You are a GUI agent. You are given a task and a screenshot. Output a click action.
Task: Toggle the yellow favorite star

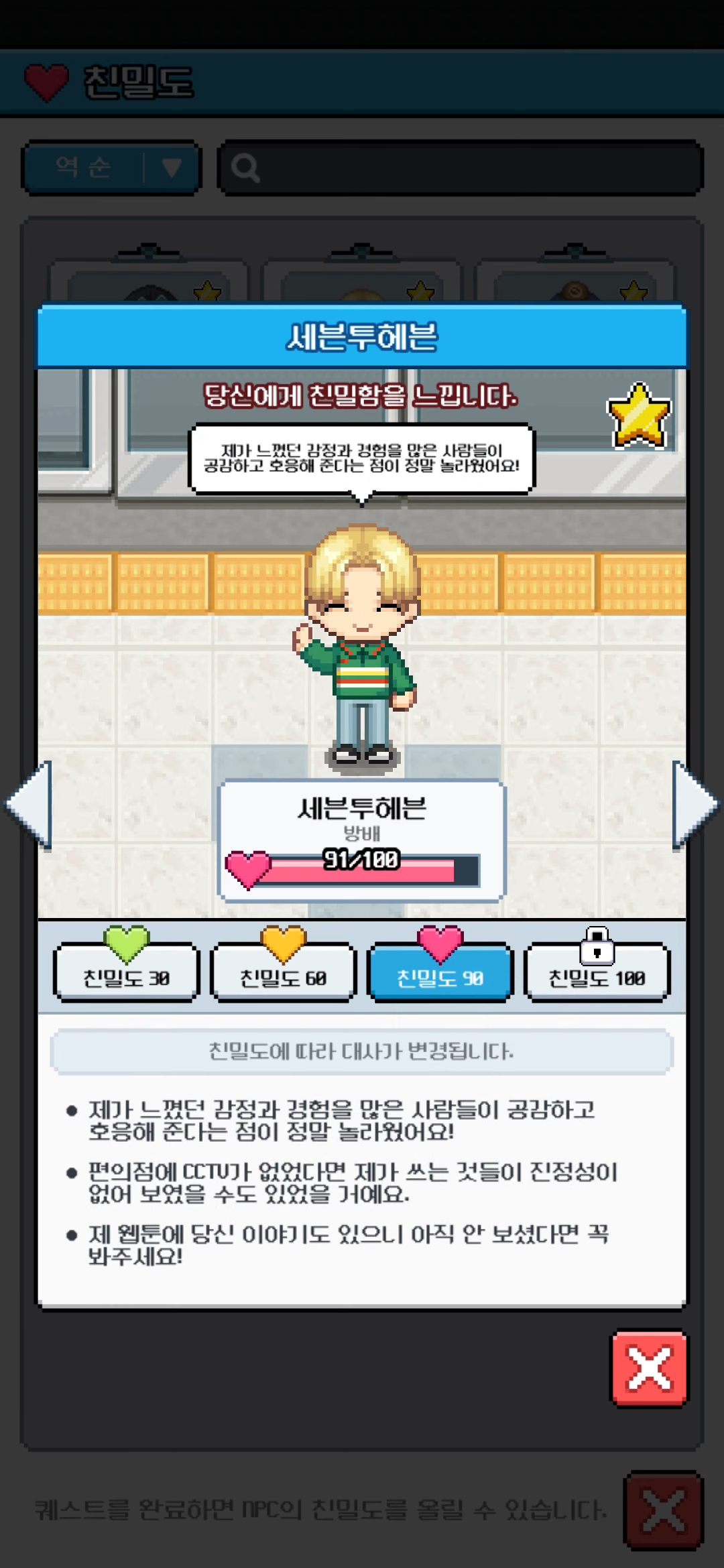[x=639, y=415]
